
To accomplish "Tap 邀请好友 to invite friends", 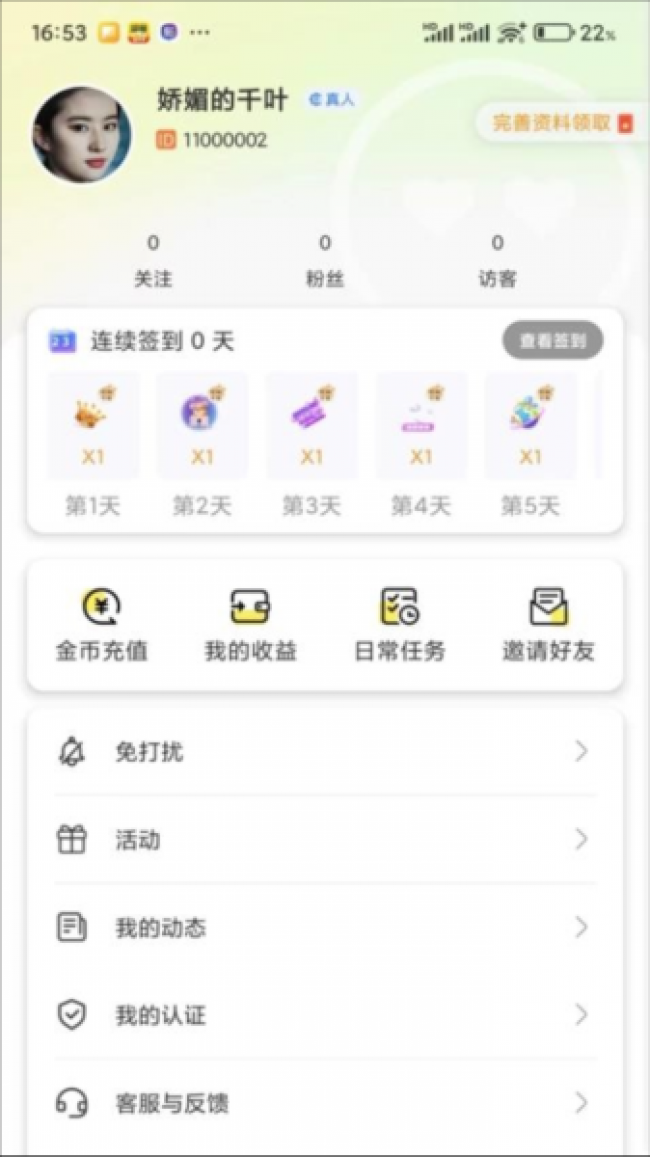I will tap(548, 626).
